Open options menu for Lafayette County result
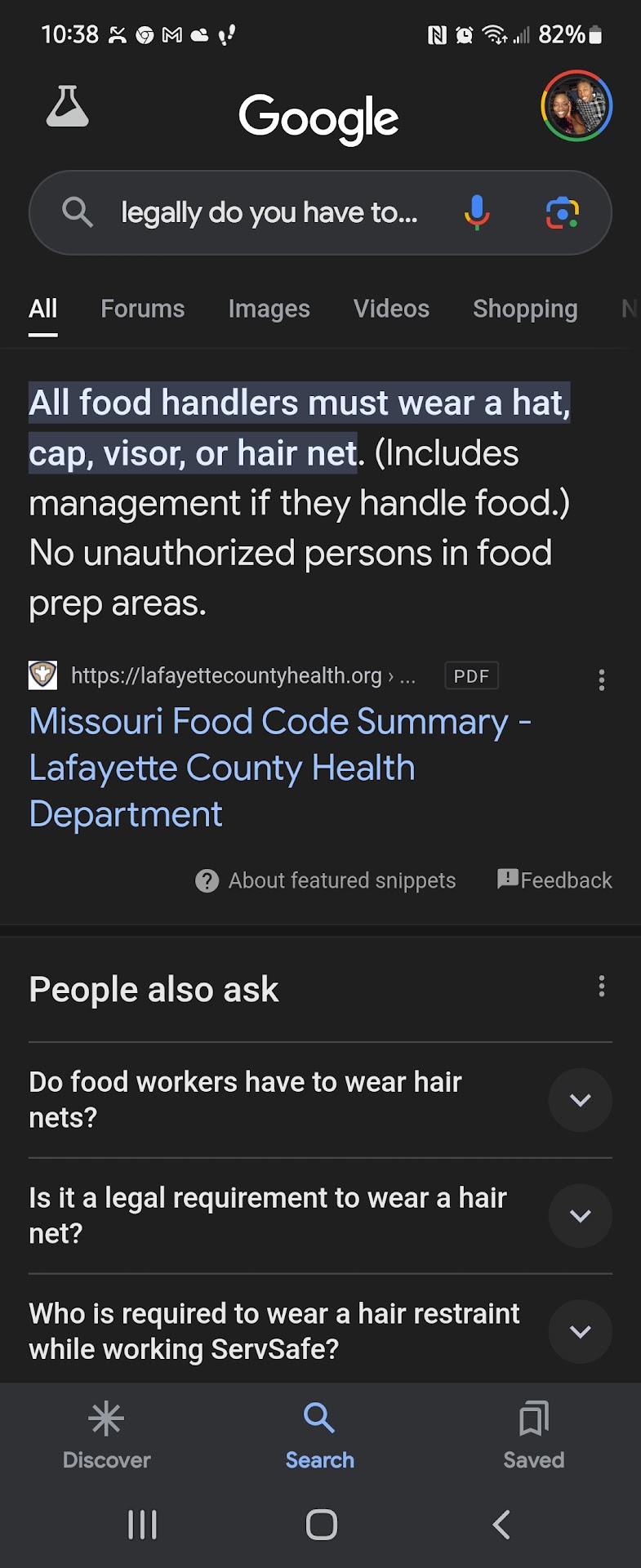The height and width of the screenshot is (1568, 641). click(x=602, y=679)
